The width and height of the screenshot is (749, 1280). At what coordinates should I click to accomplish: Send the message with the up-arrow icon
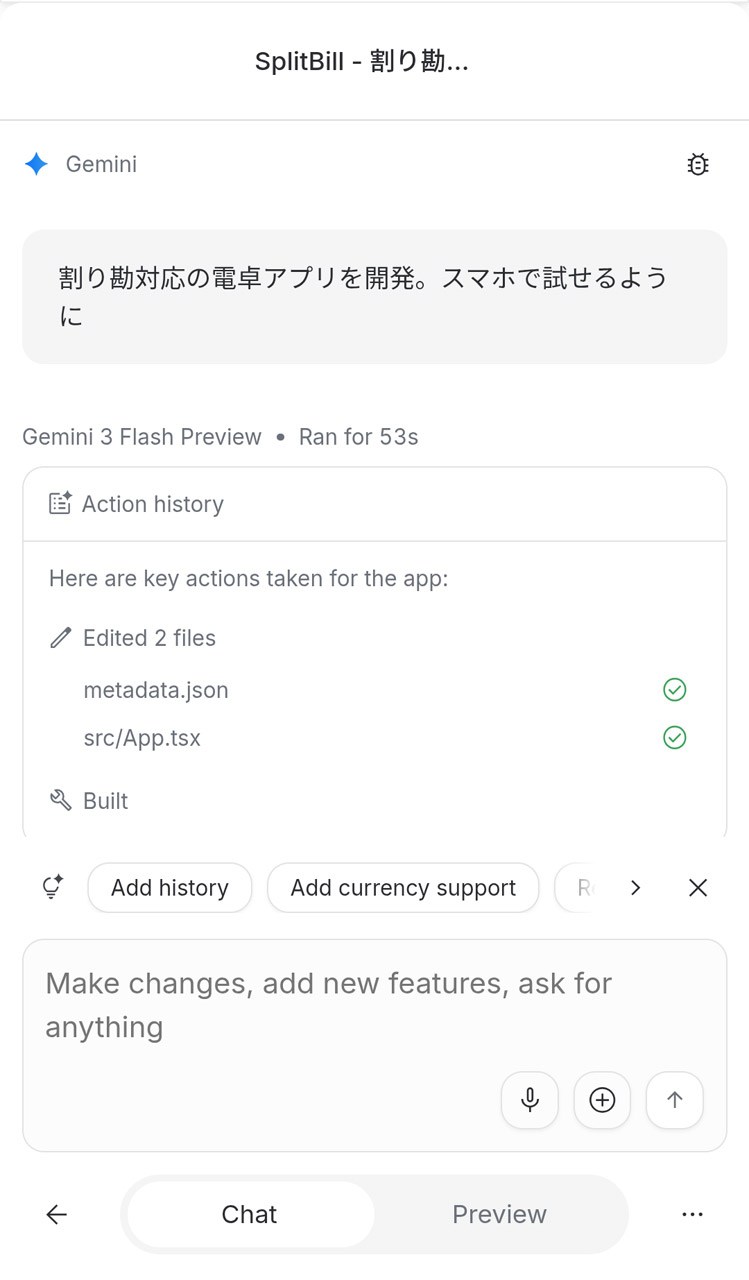point(674,1100)
